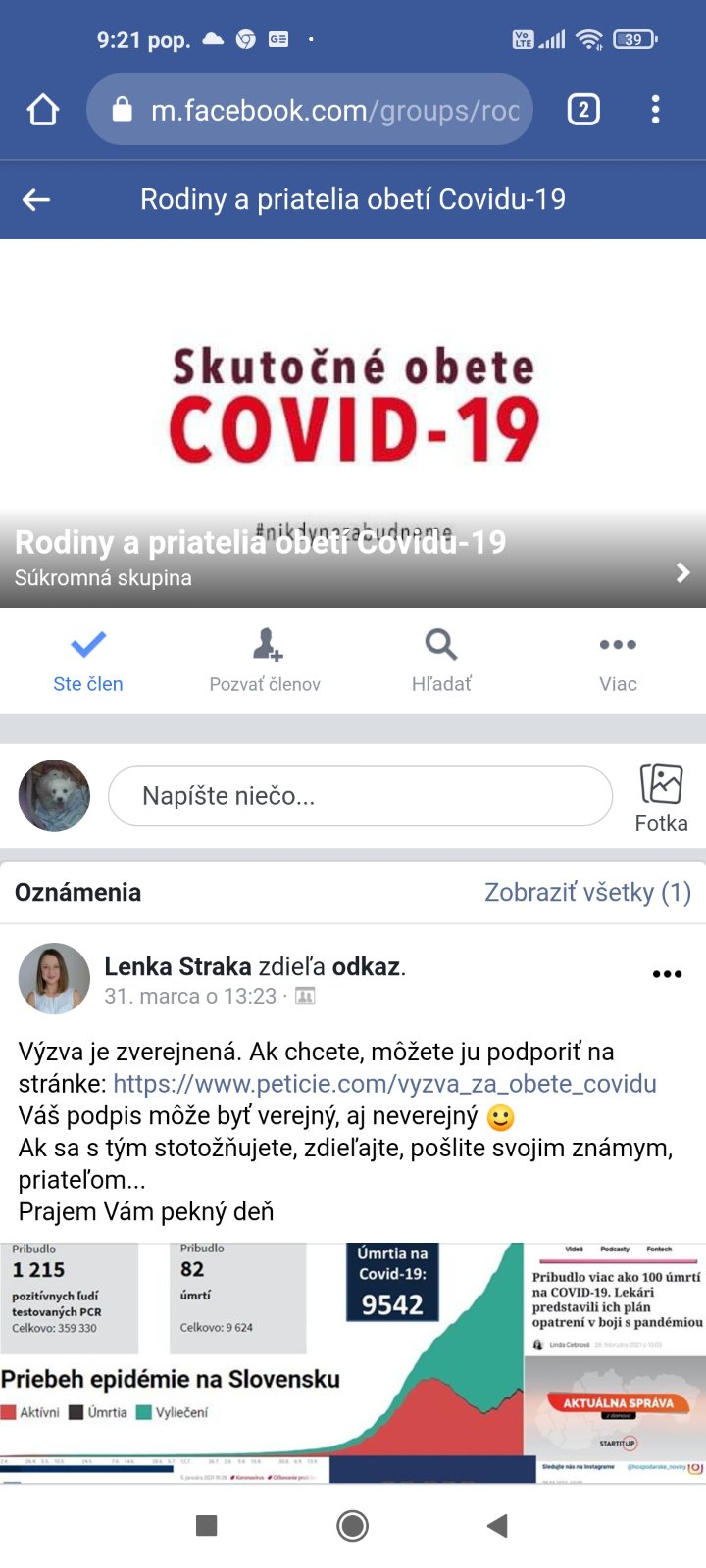Open group info via the cover chevron
This screenshot has height=1568, width=706.
(x=682, y=572)
